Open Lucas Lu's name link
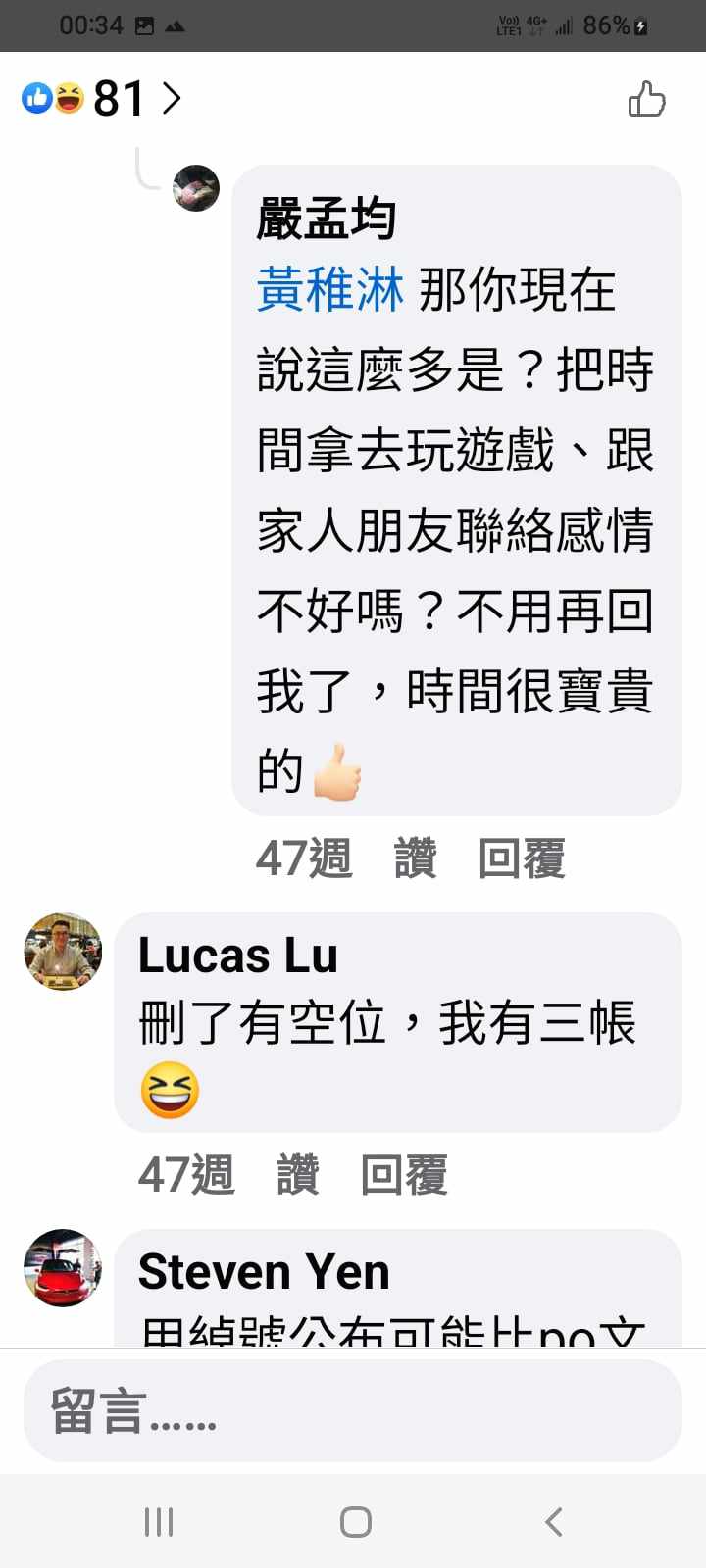706x1568 pixels. tap(237, 955)
